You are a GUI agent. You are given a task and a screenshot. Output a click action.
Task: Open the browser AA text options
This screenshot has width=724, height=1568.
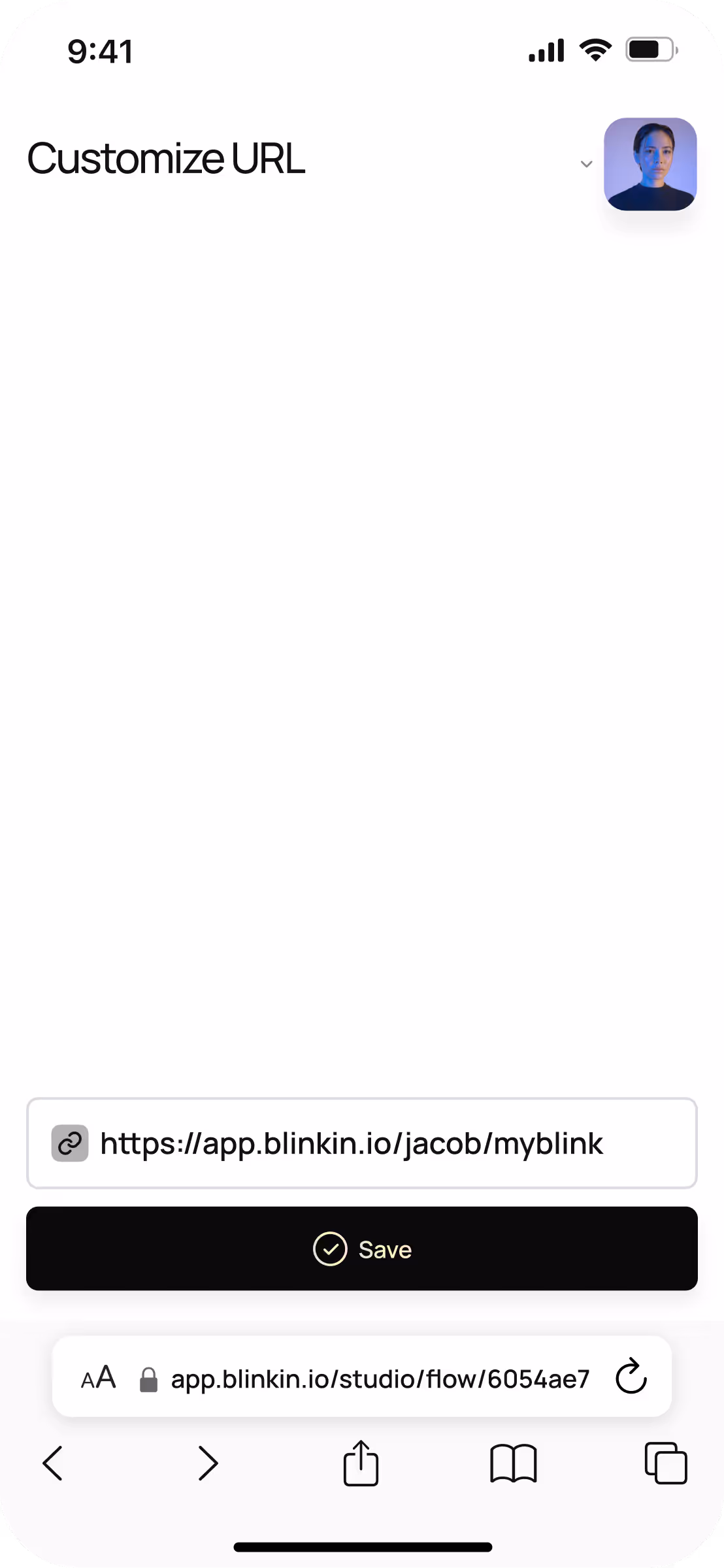click(99, 1378)
